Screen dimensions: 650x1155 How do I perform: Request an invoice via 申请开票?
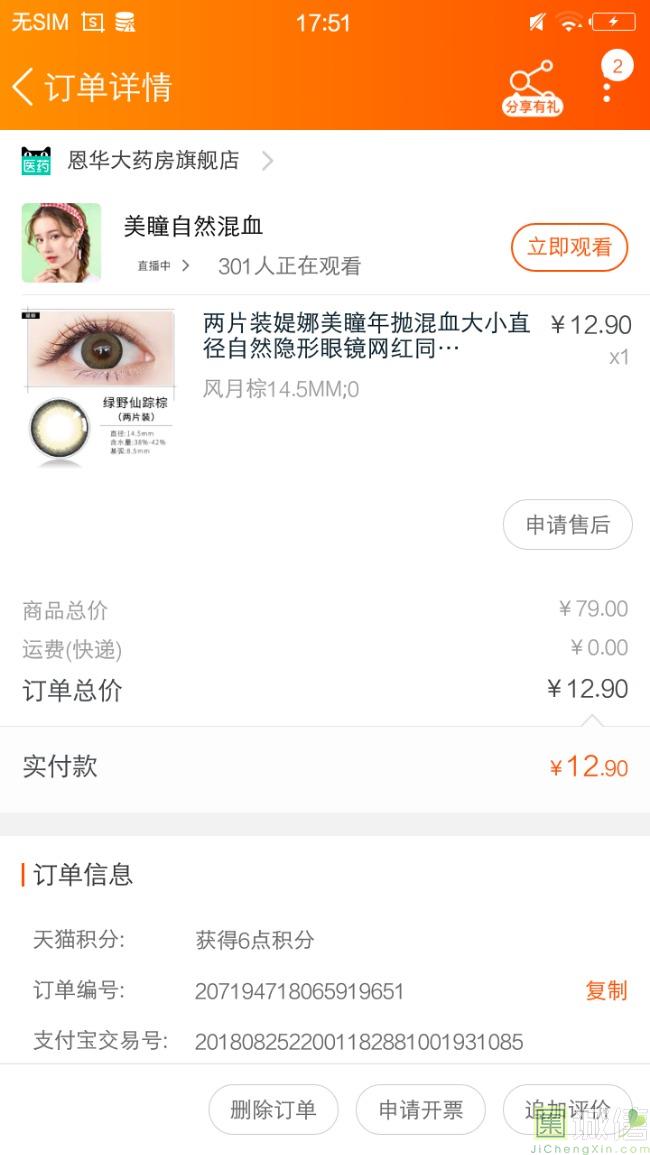coord(421,1109)
